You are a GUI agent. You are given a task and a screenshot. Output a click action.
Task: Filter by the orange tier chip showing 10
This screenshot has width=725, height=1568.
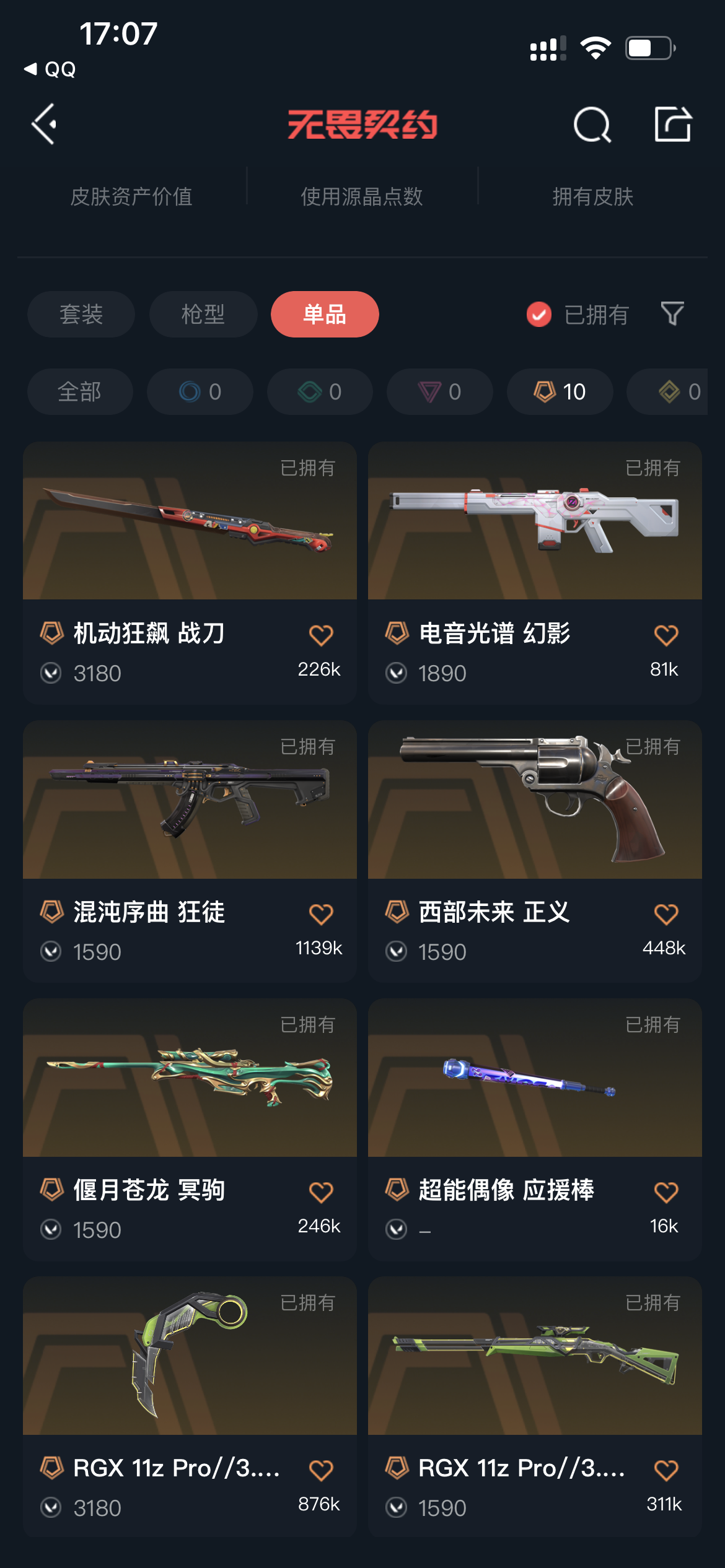(560, 391)
